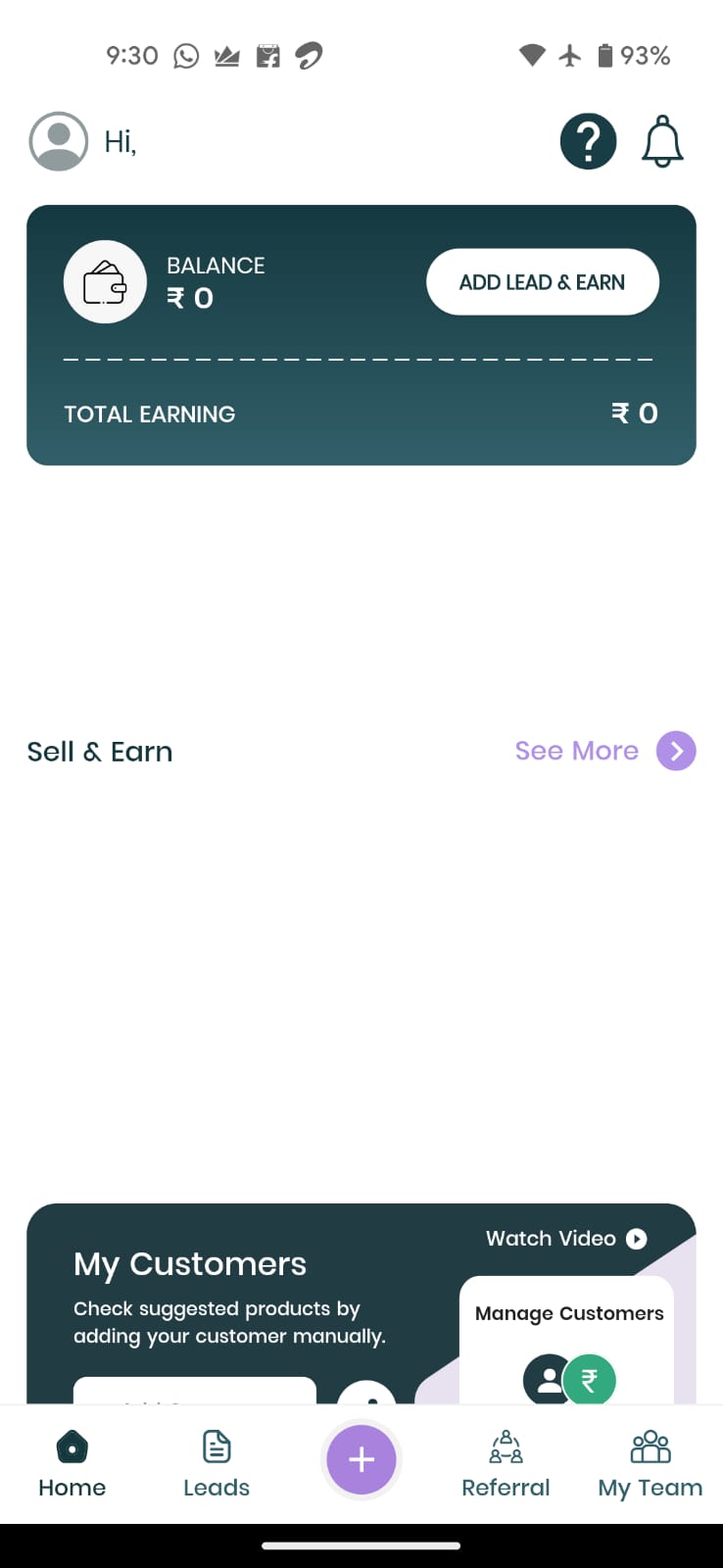Open the wallet balance icon

(x=105, y=282)
